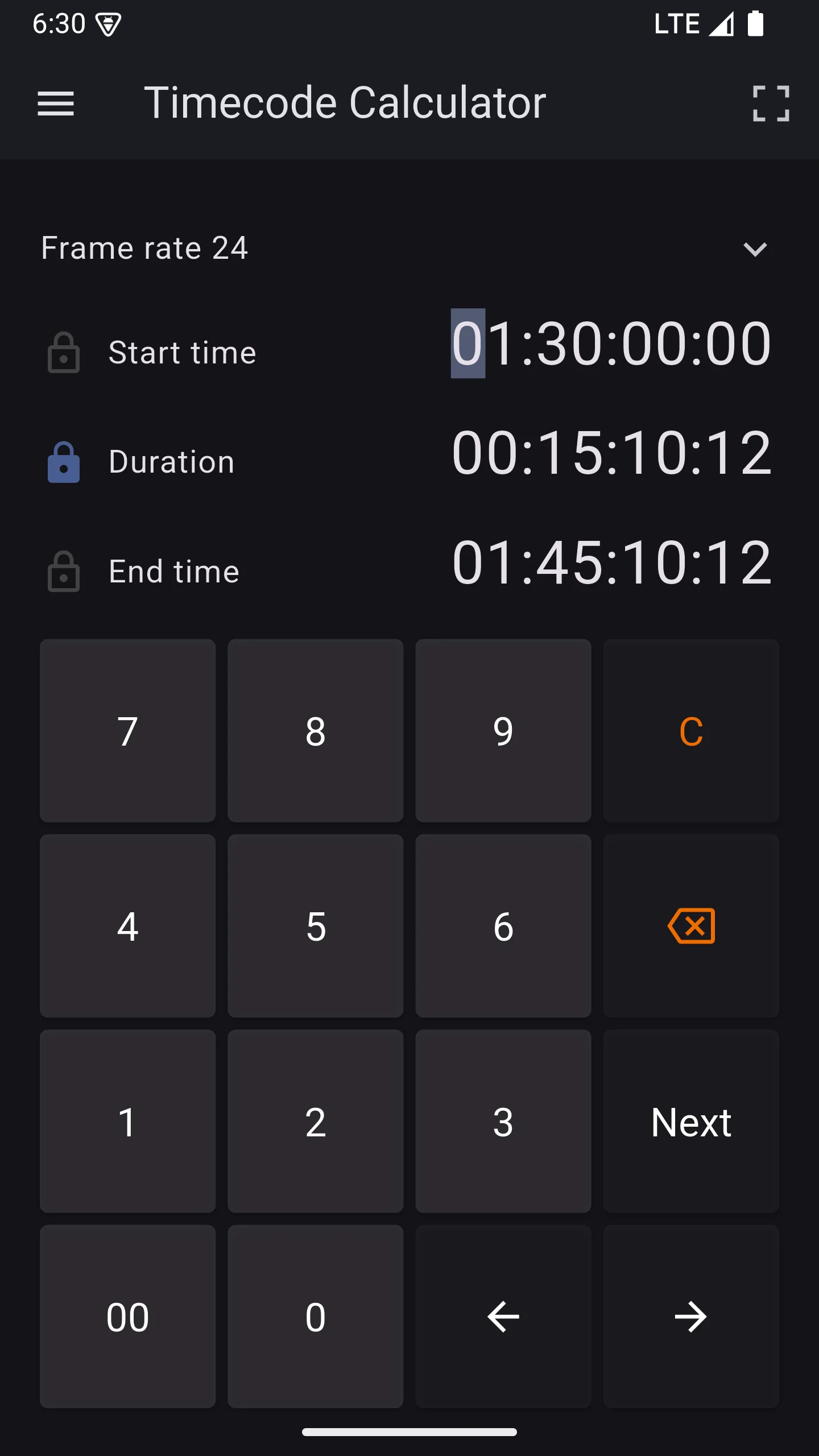Enter double zero with 00 key

[127, 1317]
